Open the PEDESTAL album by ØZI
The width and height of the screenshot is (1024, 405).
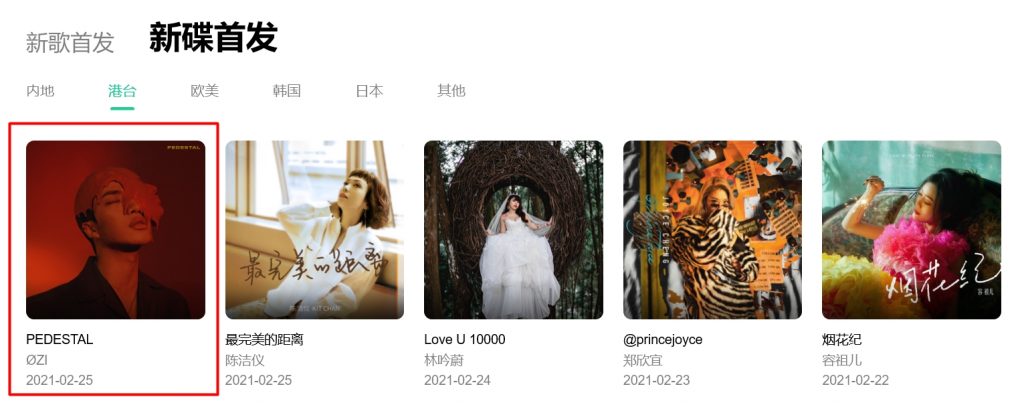[115, 230]
